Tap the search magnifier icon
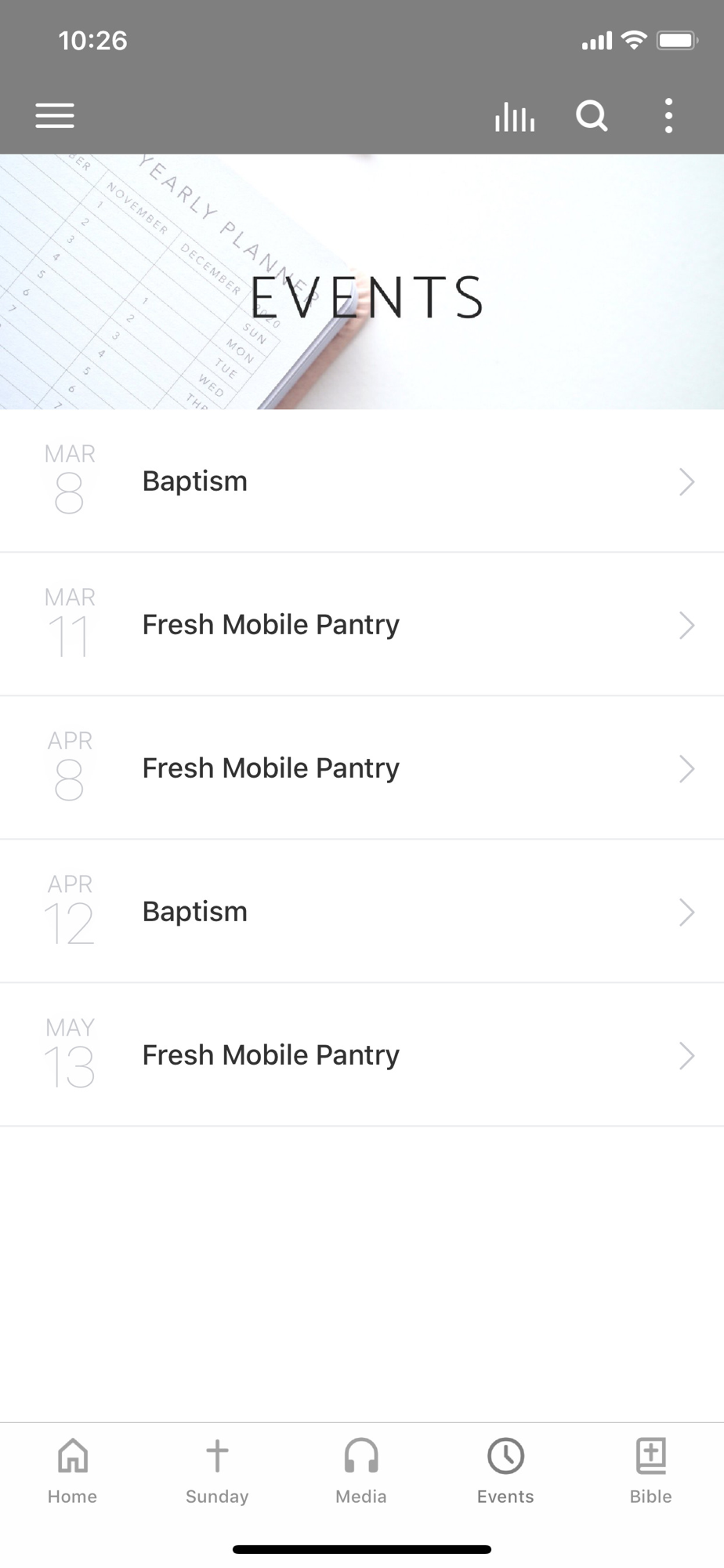This screenshot has height=1568, width=724. (592, 116)
